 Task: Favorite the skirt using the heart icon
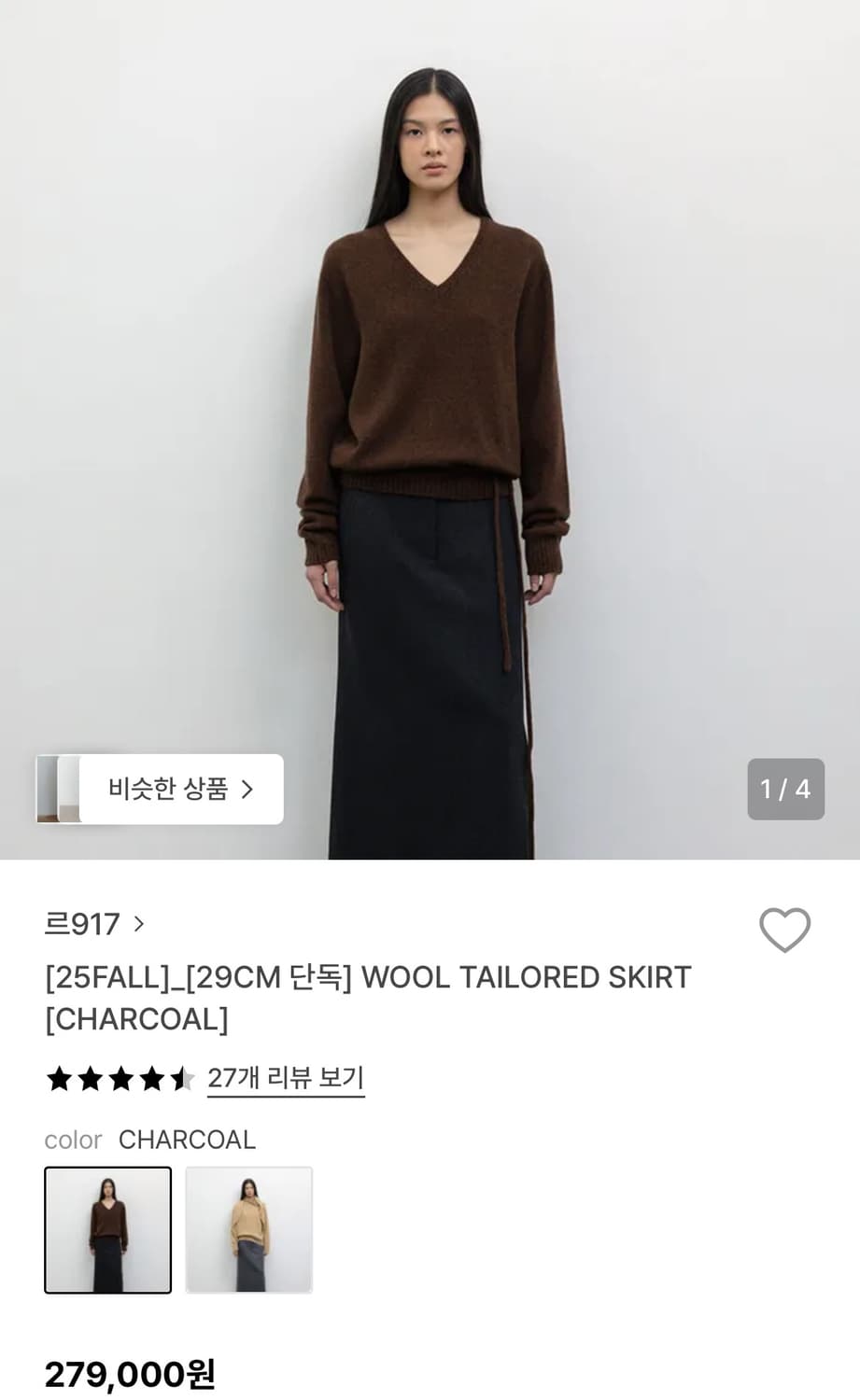pos(785,931)
